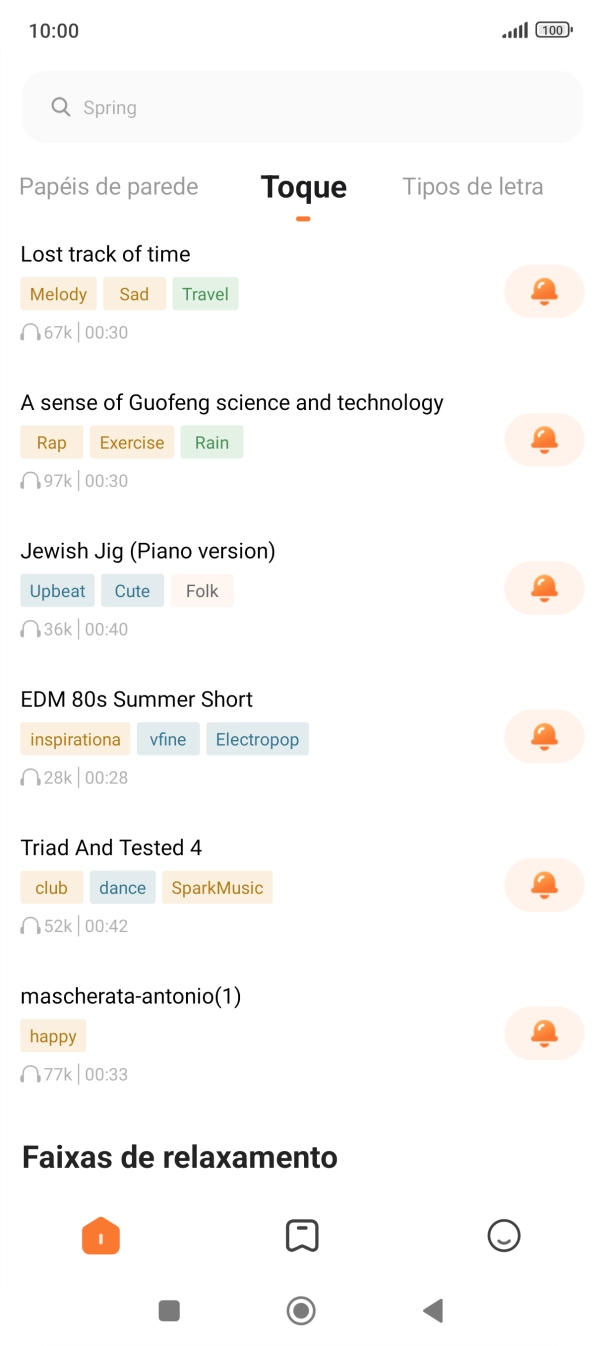Switch to the Papéis de parede tab

[x=109, y=187]
